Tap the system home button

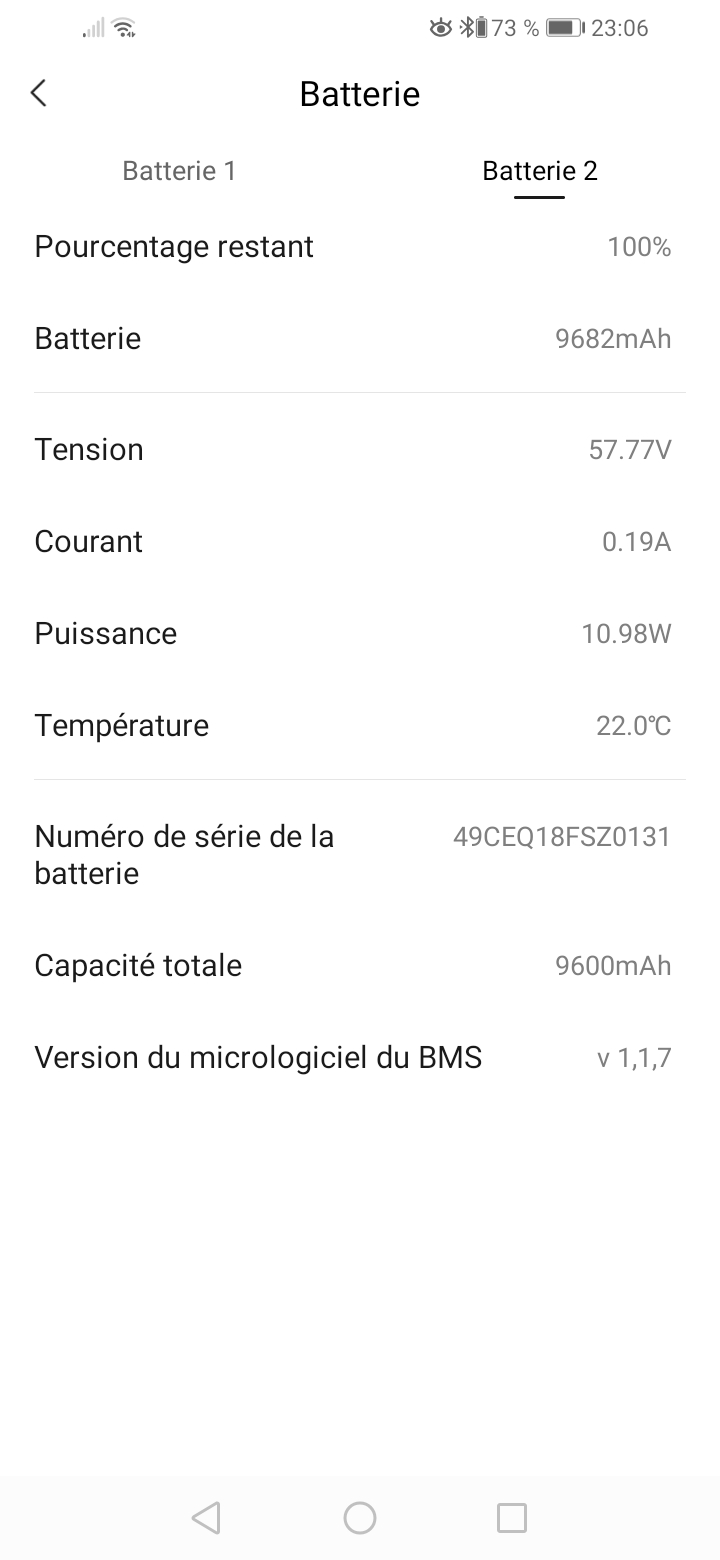(360, 1518)
